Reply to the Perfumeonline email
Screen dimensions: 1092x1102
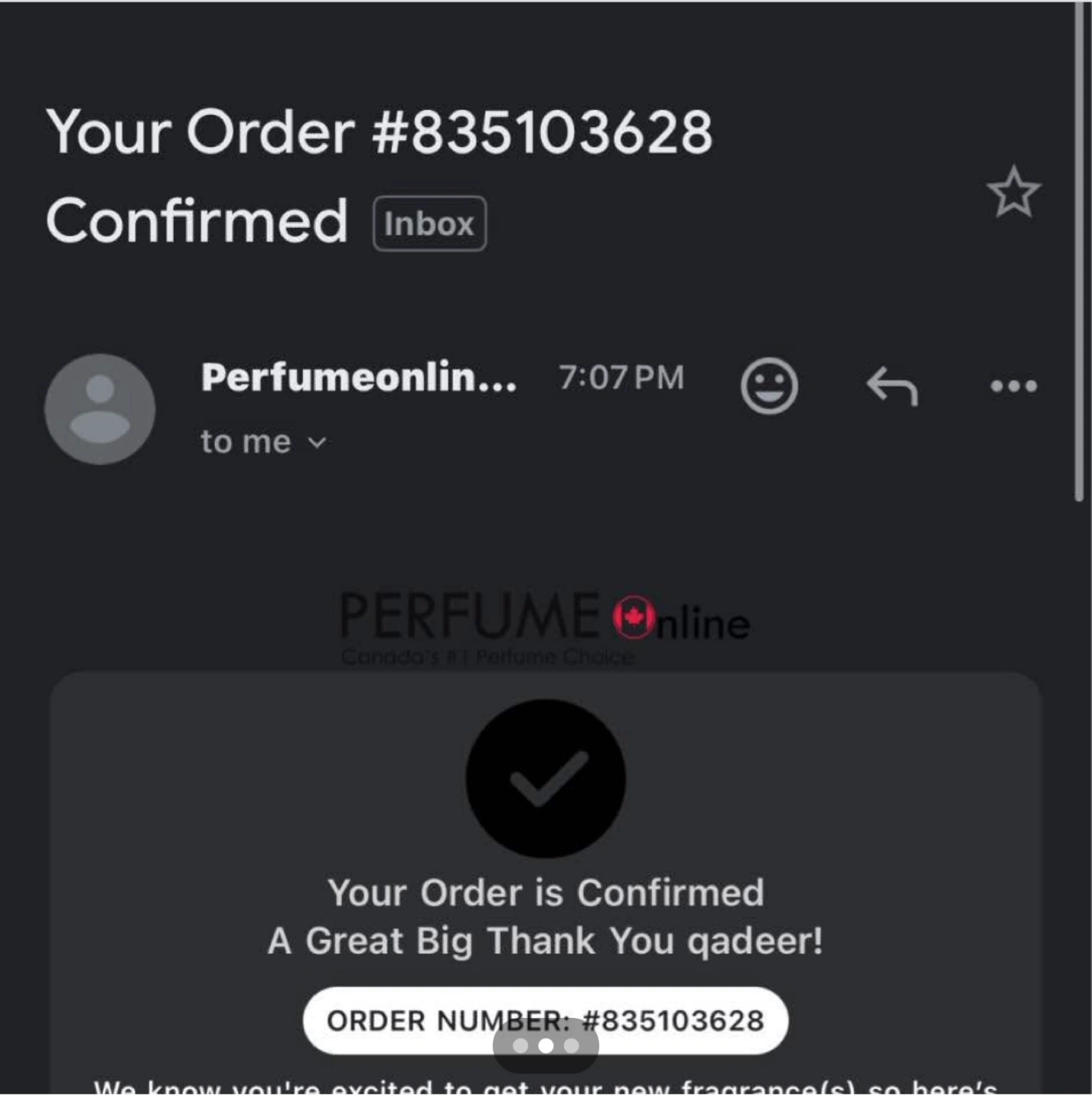[x=892, y=386]
